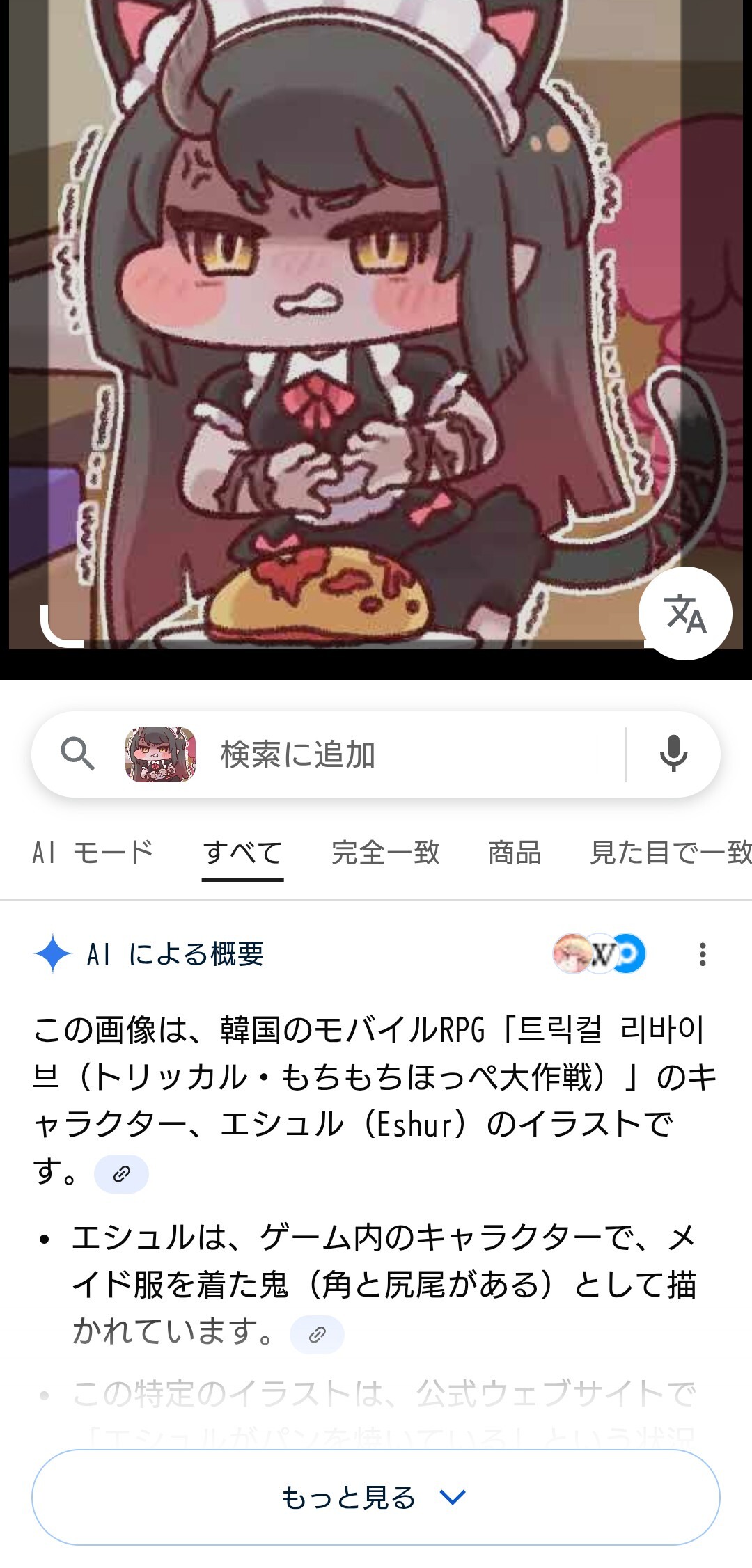752x1568 pixels.
Task: Select the すべて tab
Action: click(x=242, y=853)
